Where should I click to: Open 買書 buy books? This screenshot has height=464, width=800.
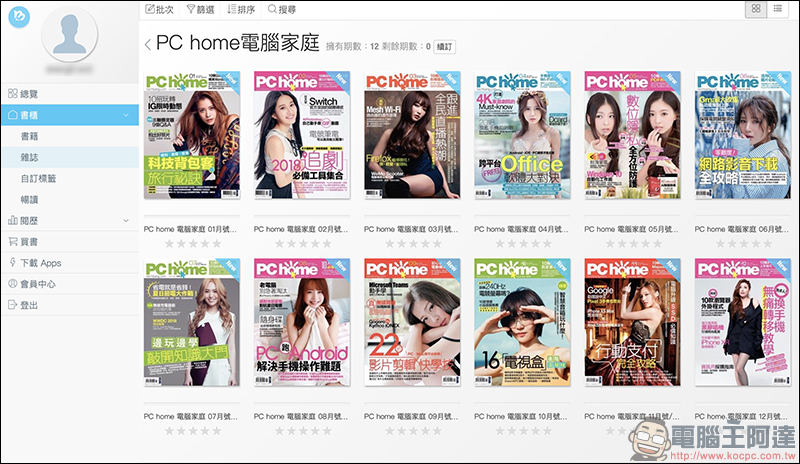tap(29, 241)
